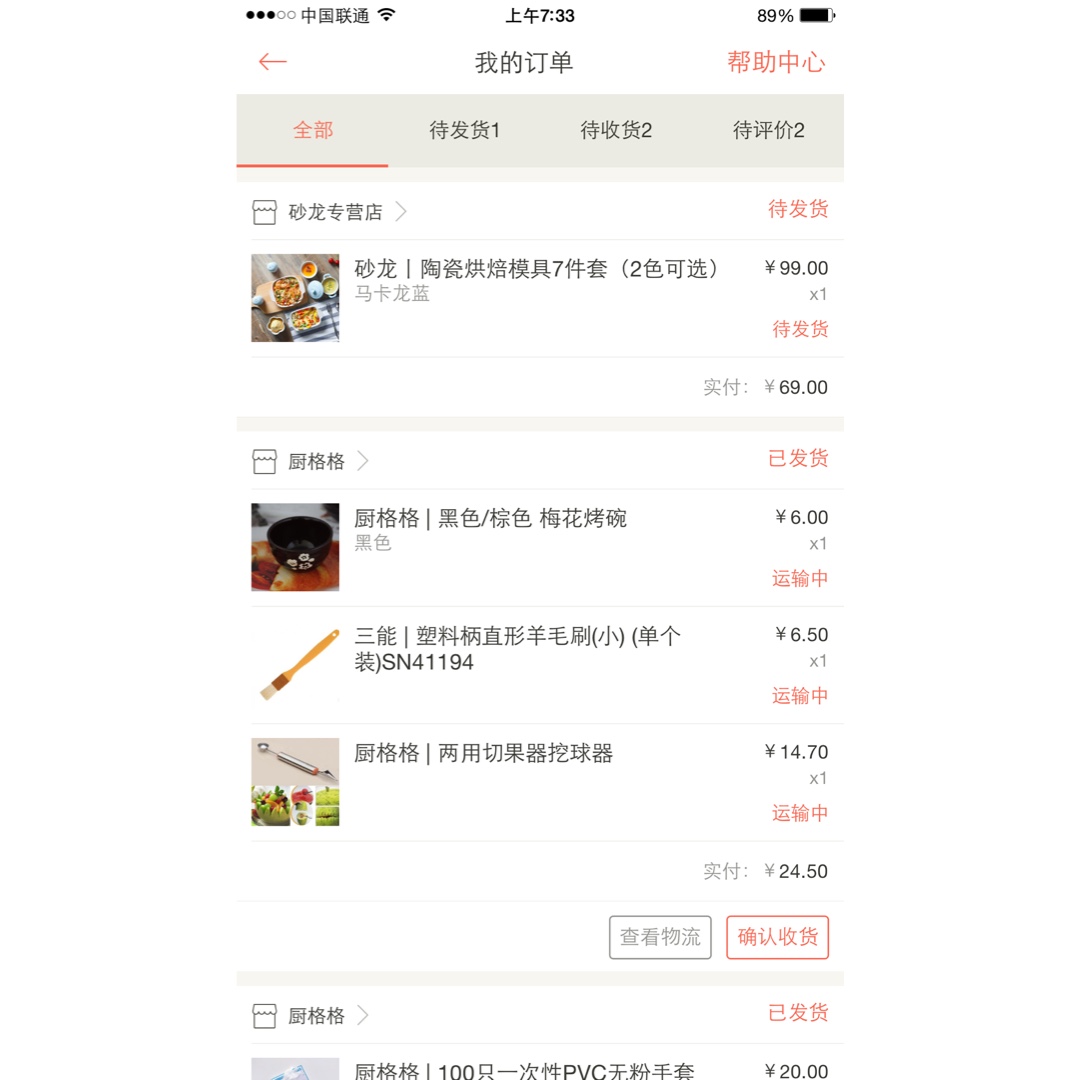
Task: Open the 两用切果器挖球器 order item
Action: (483, 753)
